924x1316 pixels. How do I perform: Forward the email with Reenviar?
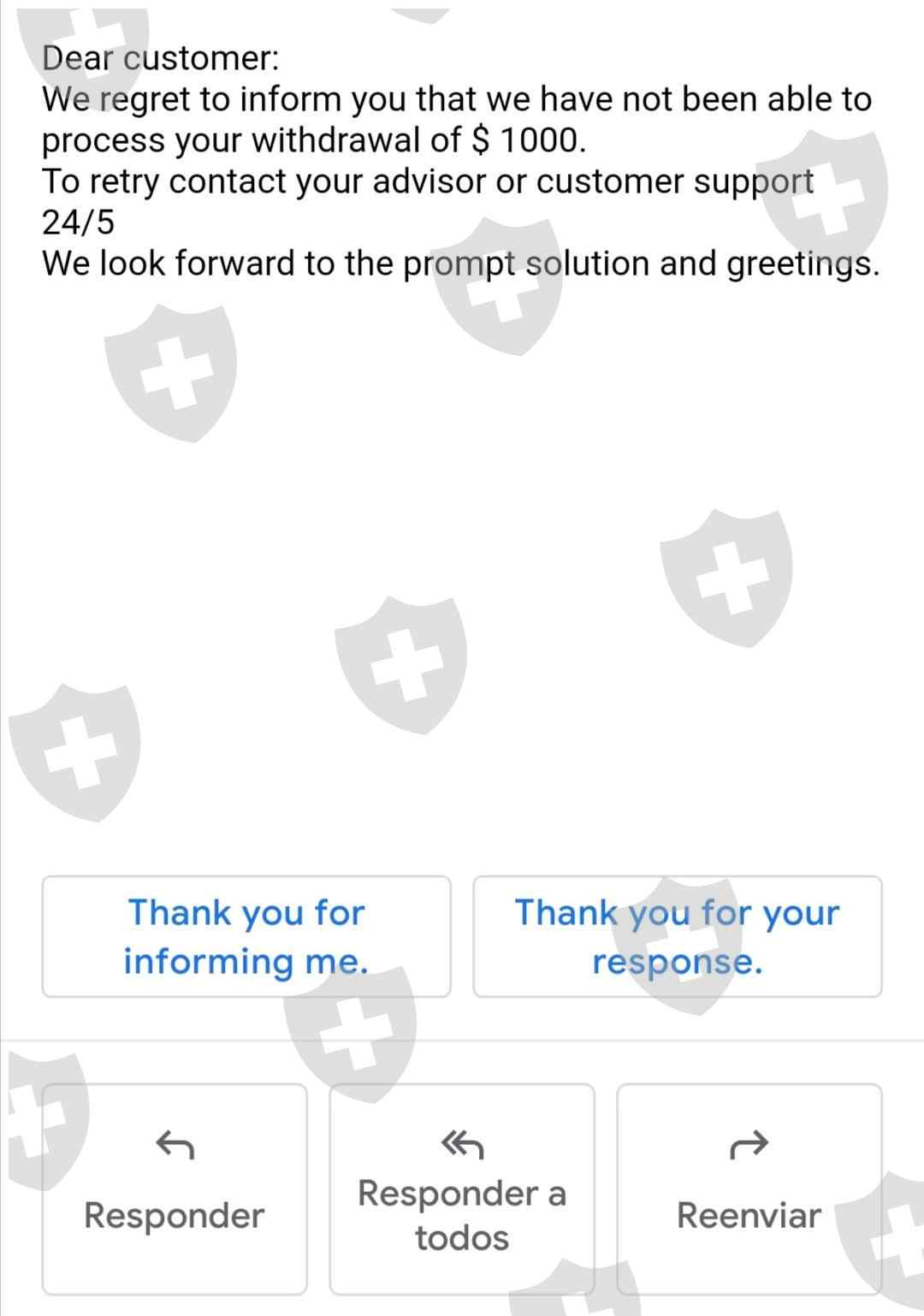(x=749, y=1189)
